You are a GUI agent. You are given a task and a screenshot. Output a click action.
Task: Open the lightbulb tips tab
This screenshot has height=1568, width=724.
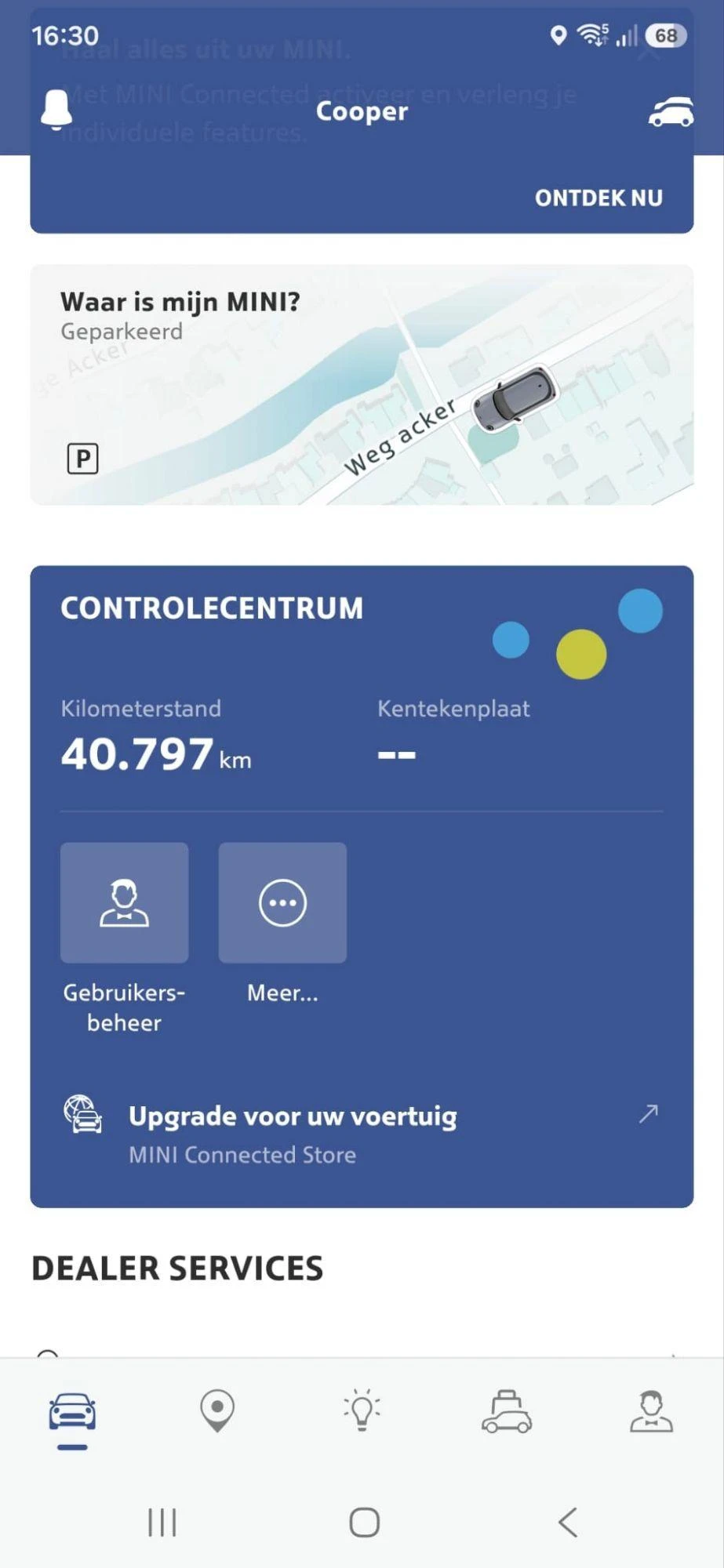click(362, 1411)
